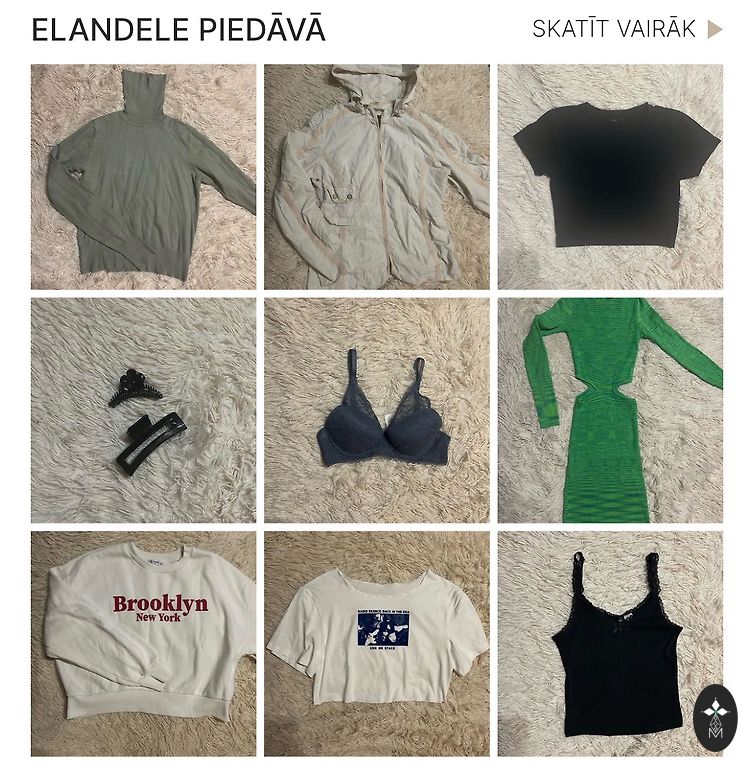Select the black short-sleeve crop top
754x768 pixels.
click(x=610, y=177)
